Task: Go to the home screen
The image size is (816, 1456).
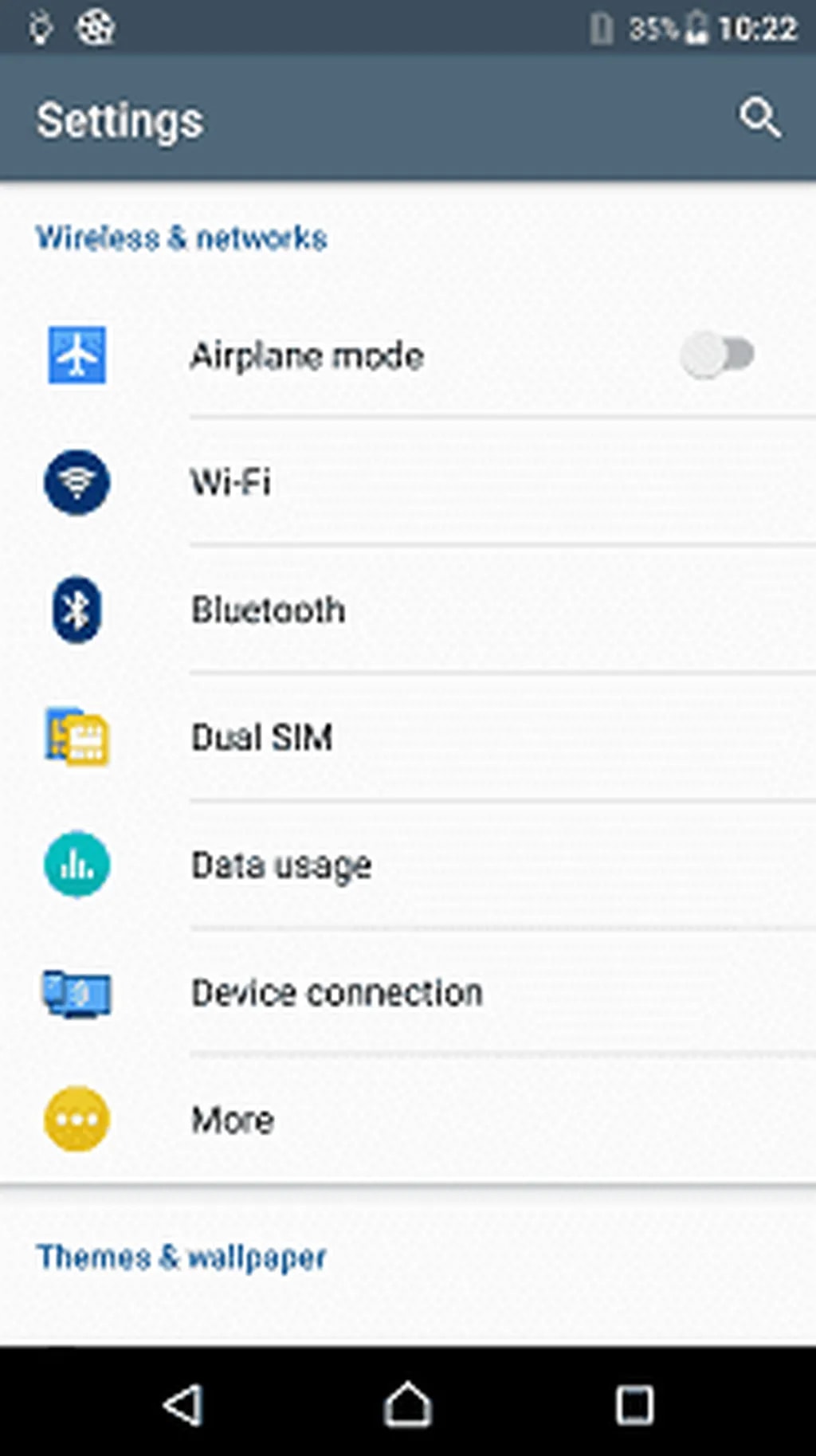Action: [x=407, y=1404]
